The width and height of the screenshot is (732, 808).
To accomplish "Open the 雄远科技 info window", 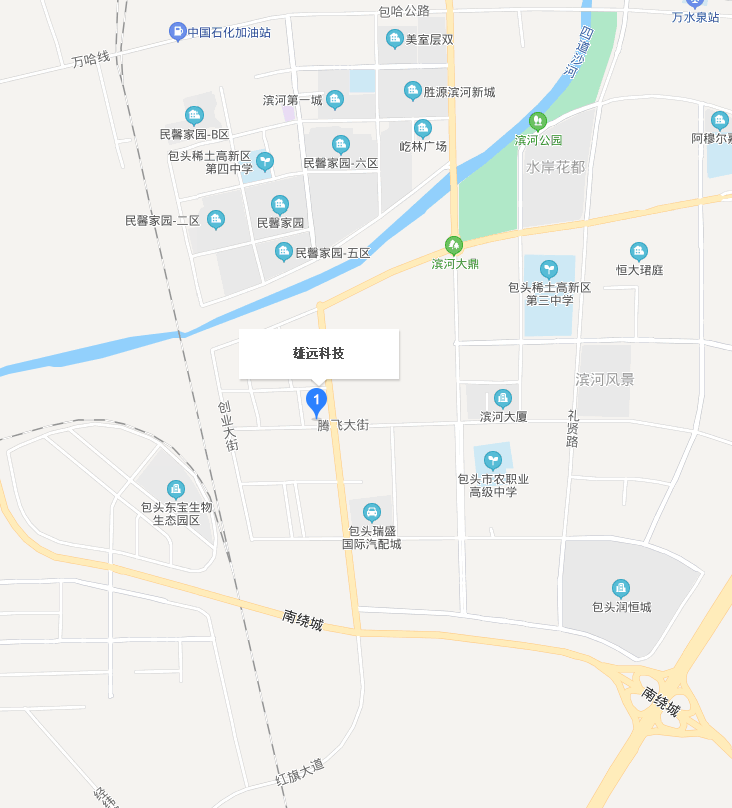I will click(319, 354).
